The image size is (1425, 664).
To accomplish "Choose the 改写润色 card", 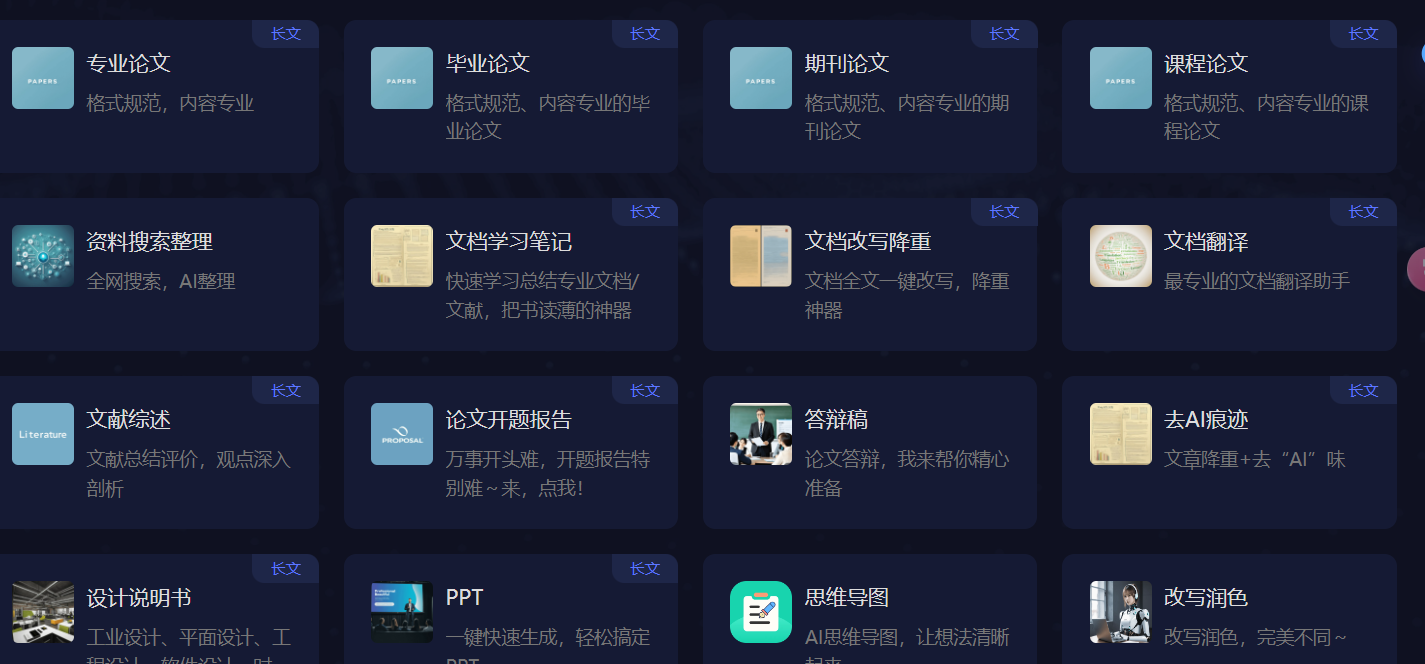I will 1228,612.
